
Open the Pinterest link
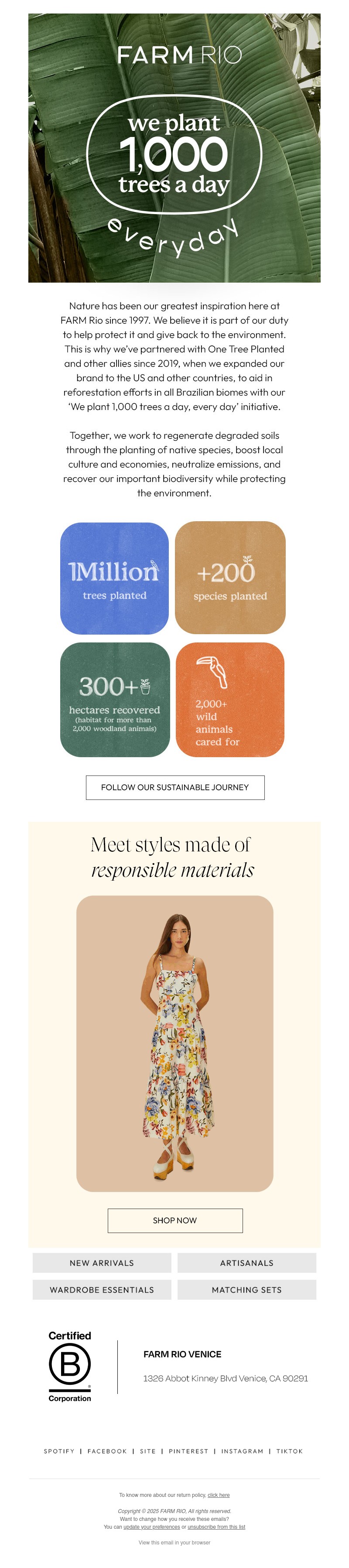click(188, 1451)
